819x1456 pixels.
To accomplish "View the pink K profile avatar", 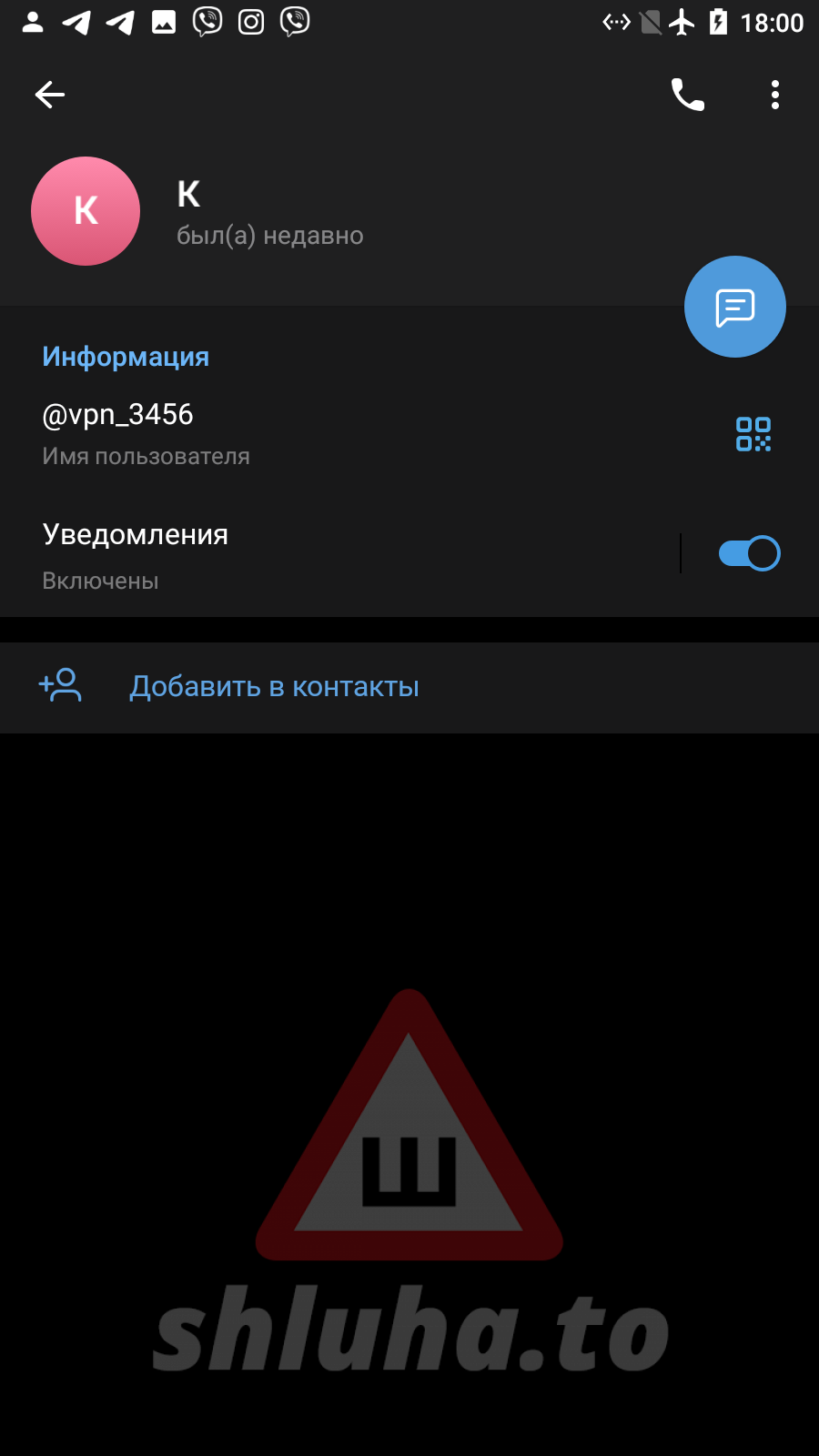I will [86, 211].
